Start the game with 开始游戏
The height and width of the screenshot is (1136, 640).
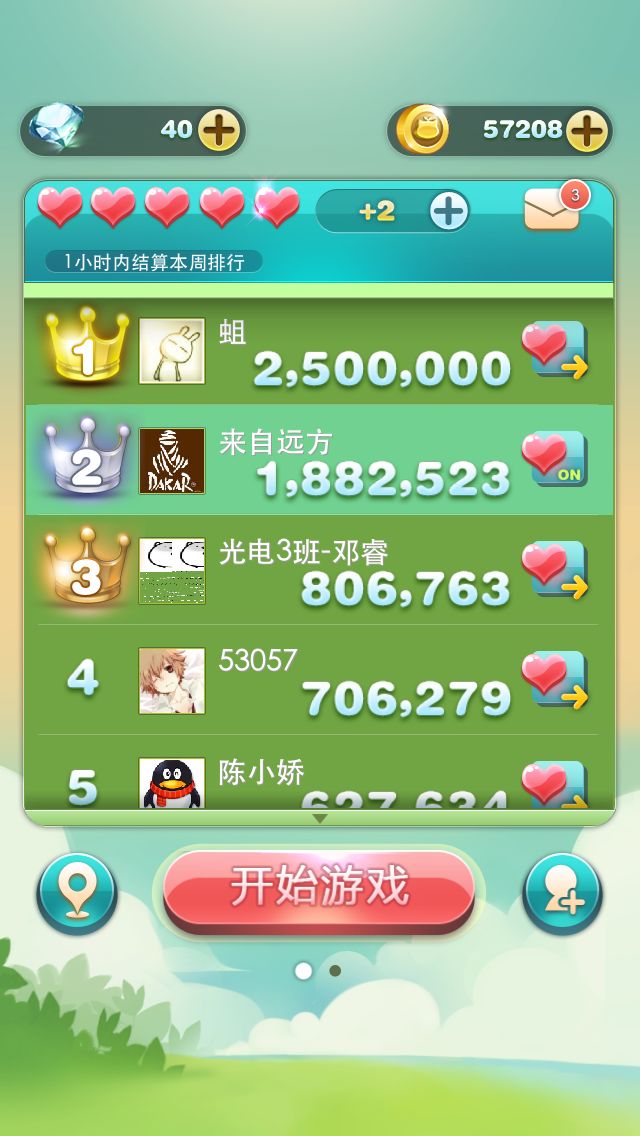pos(319,888)
